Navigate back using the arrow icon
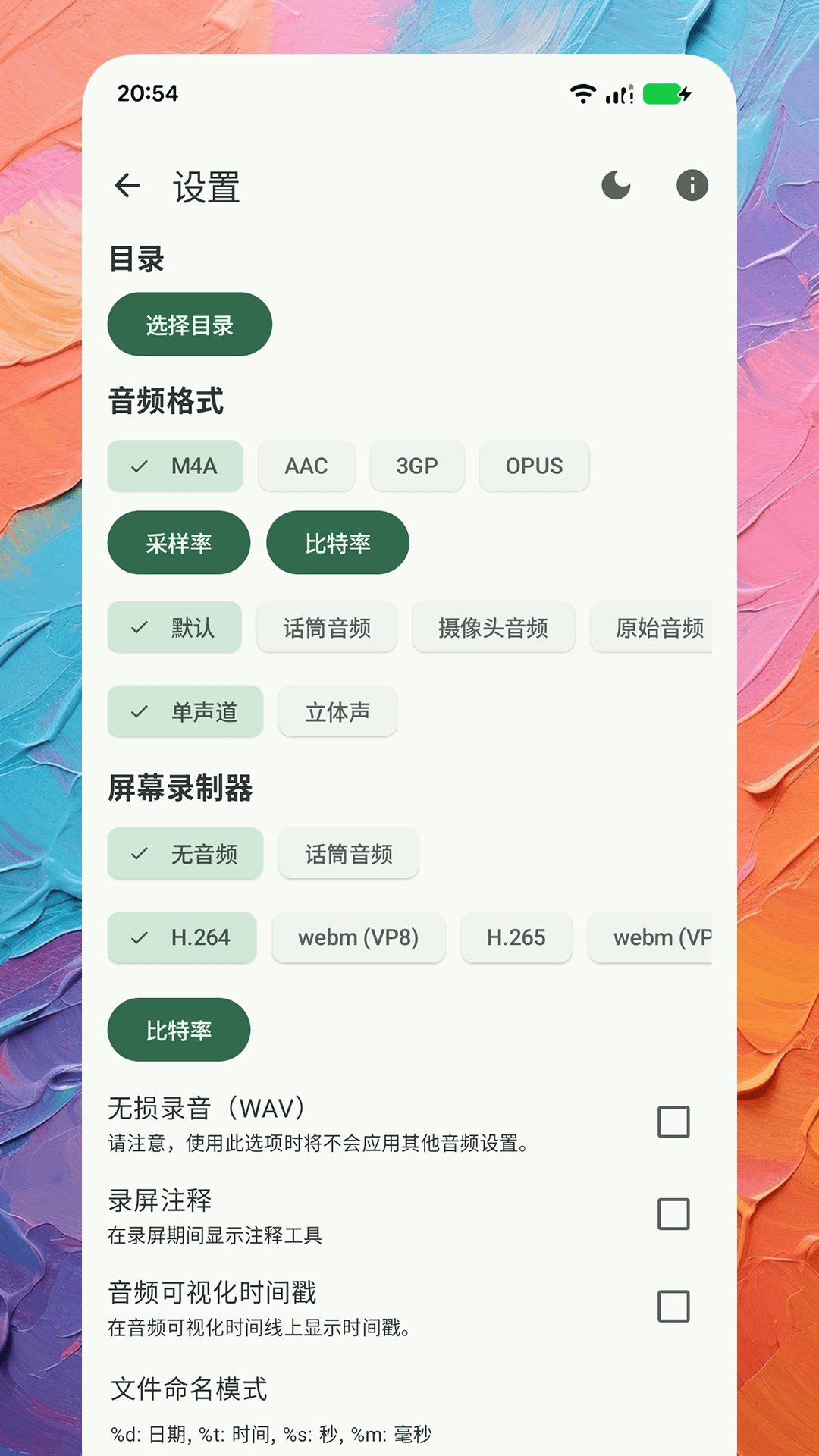 pyautogui.click(x=127, y=186)
